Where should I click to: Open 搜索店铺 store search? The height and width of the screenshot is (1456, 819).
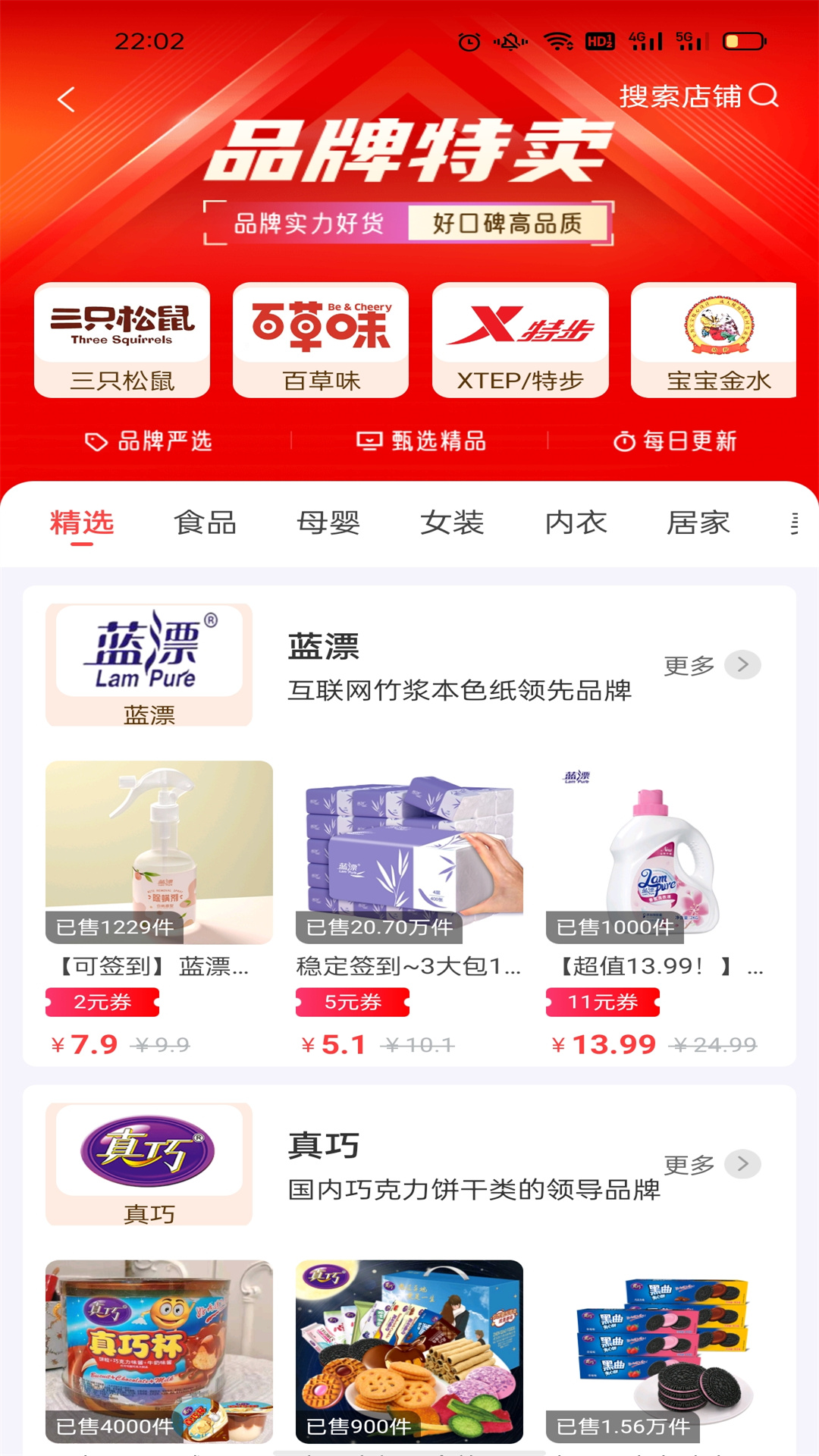(x=698, y=96)
